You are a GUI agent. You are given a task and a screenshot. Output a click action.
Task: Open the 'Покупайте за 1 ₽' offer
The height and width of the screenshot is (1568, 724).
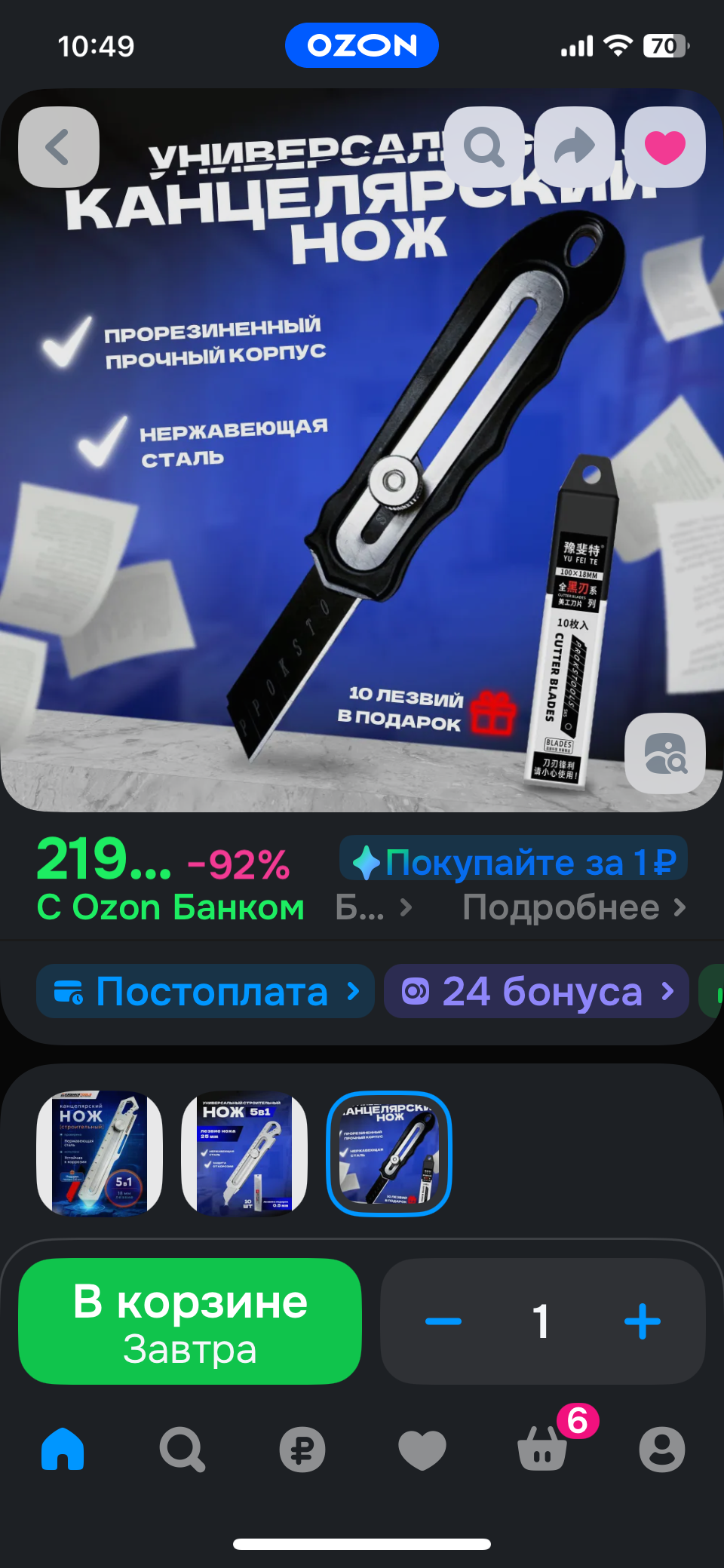click(x=514, y=861)
